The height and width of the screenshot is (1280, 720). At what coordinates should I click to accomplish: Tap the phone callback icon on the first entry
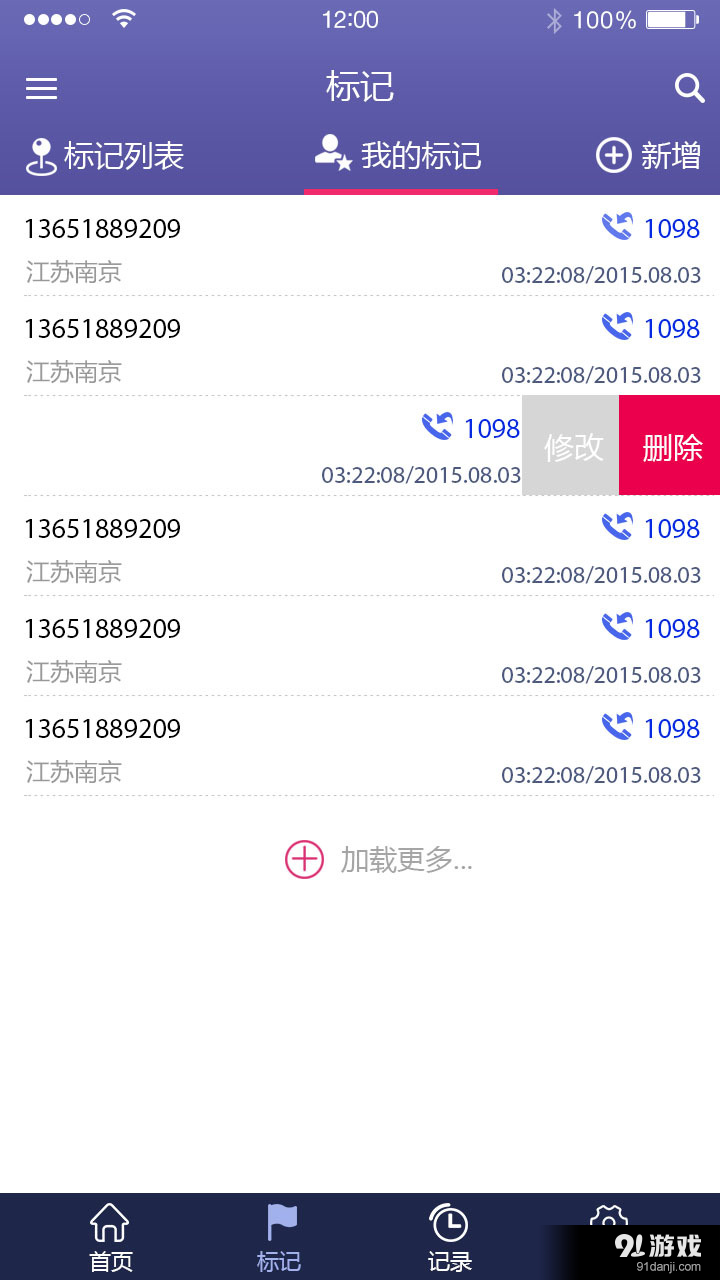(618, 227)
